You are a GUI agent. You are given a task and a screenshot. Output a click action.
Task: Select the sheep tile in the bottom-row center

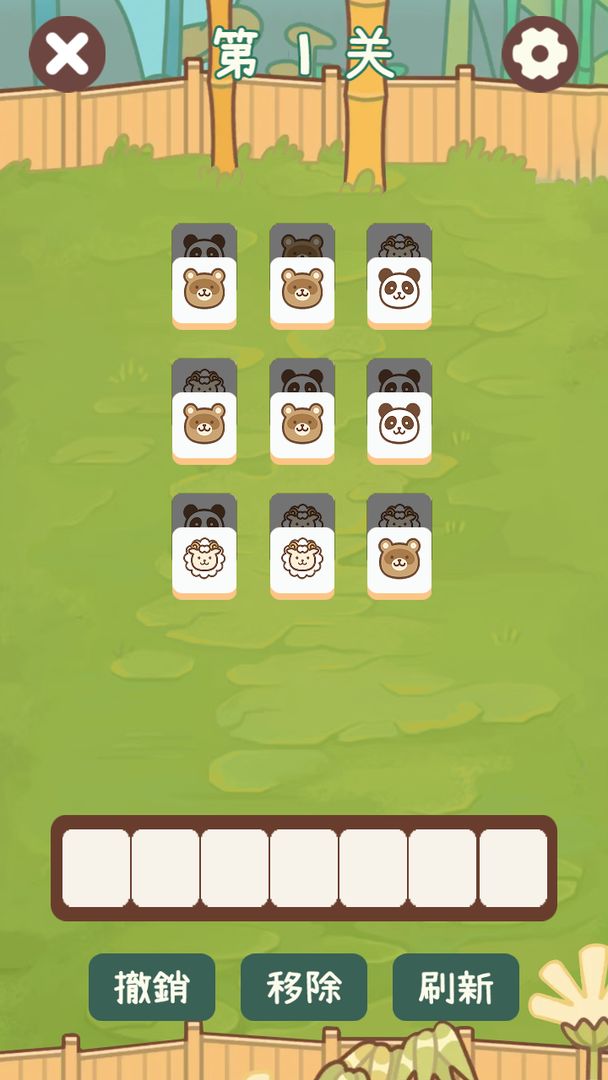tap(302, 560)
